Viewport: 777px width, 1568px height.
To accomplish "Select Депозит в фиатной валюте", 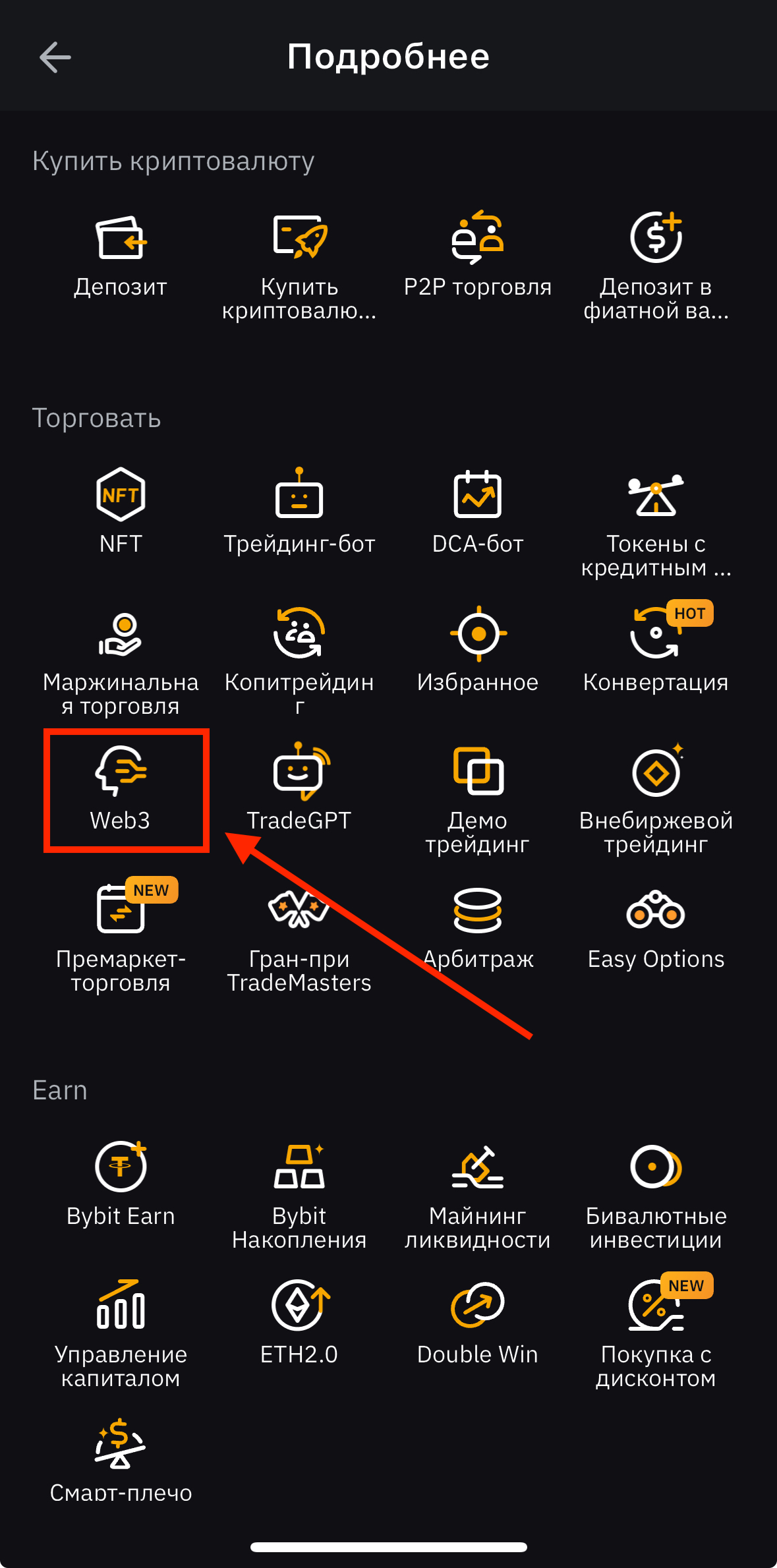I will (656, 264).
